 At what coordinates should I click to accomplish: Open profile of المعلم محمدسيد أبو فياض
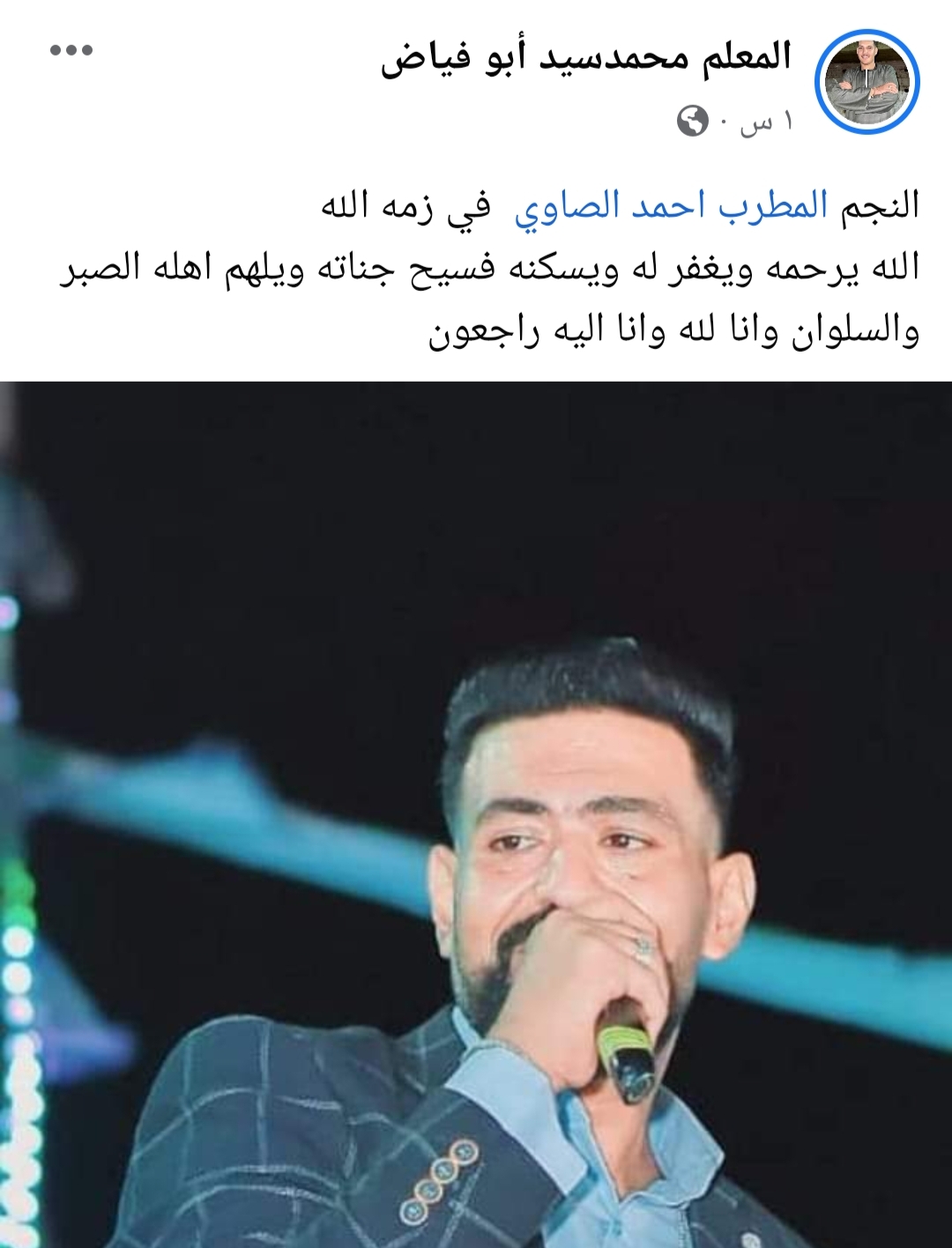[x=586, y=58]
